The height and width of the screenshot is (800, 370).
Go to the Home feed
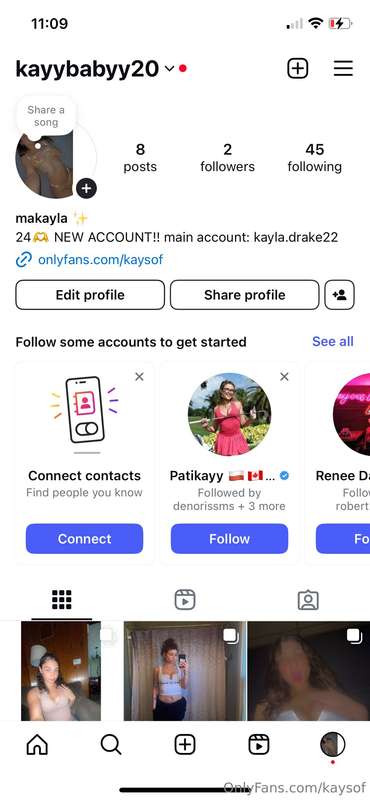point(37,745)
